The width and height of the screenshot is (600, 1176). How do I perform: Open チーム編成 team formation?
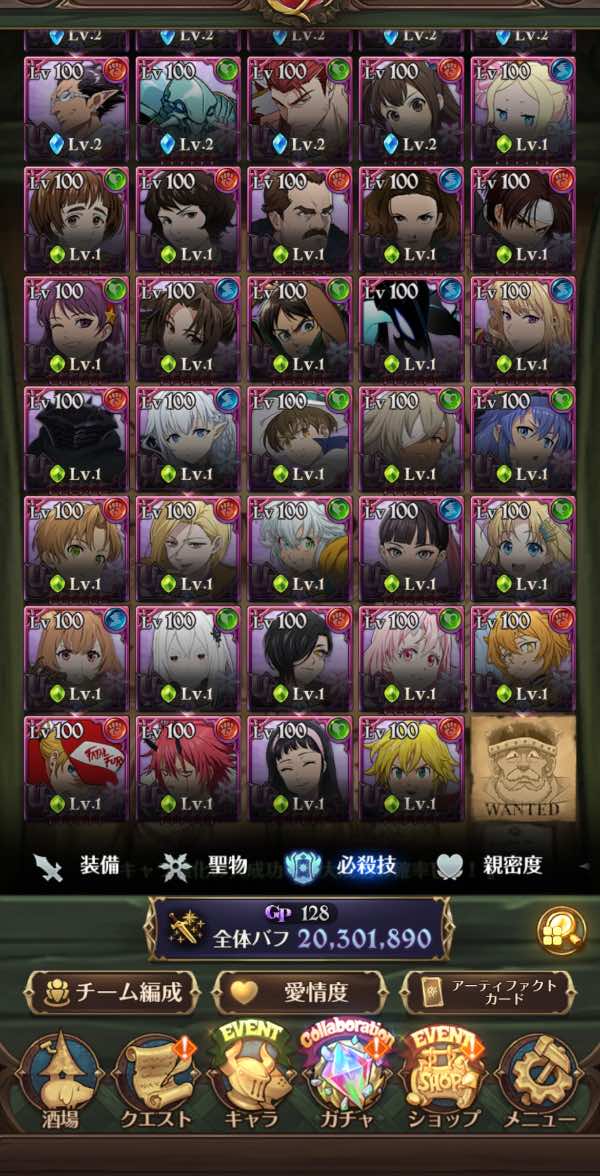coord(112,992)
